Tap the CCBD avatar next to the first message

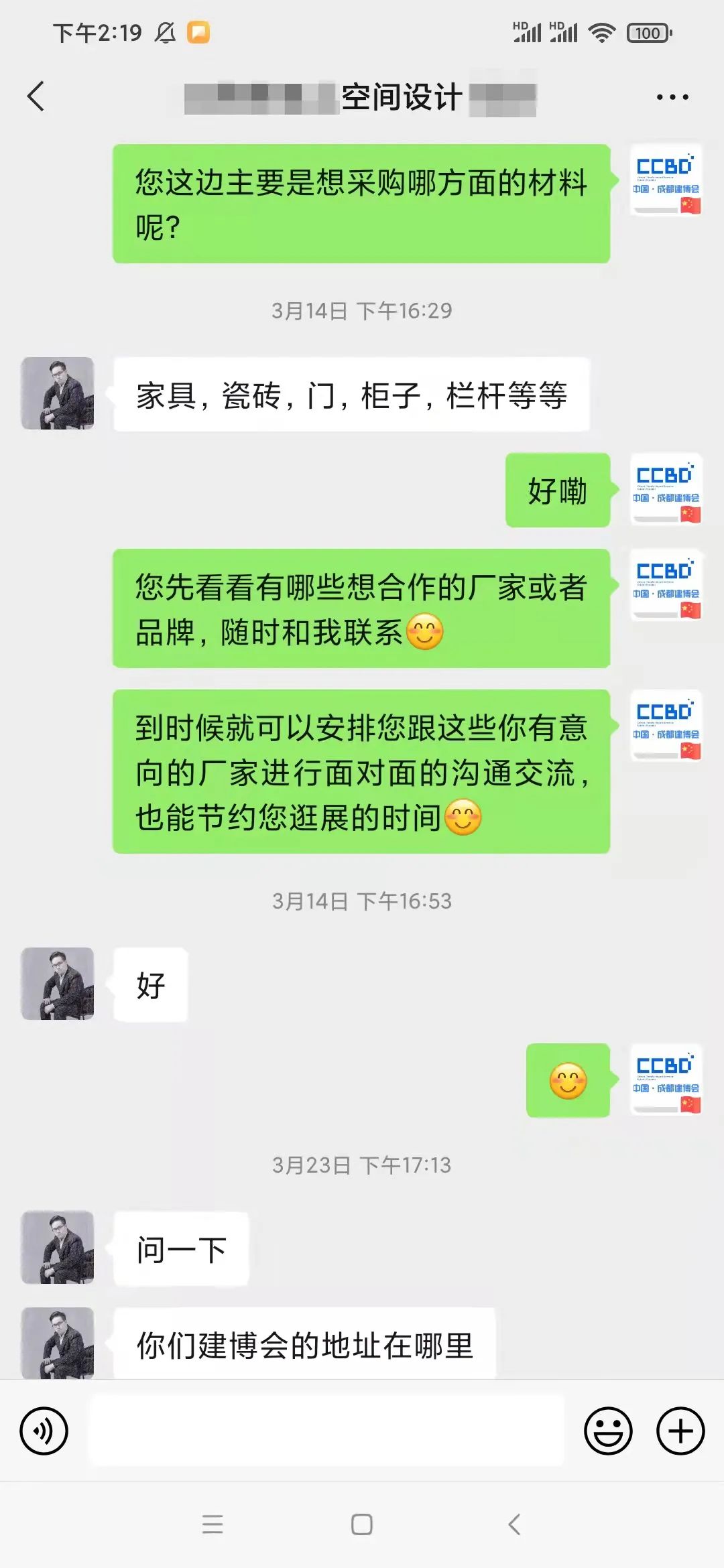[665, 181]
